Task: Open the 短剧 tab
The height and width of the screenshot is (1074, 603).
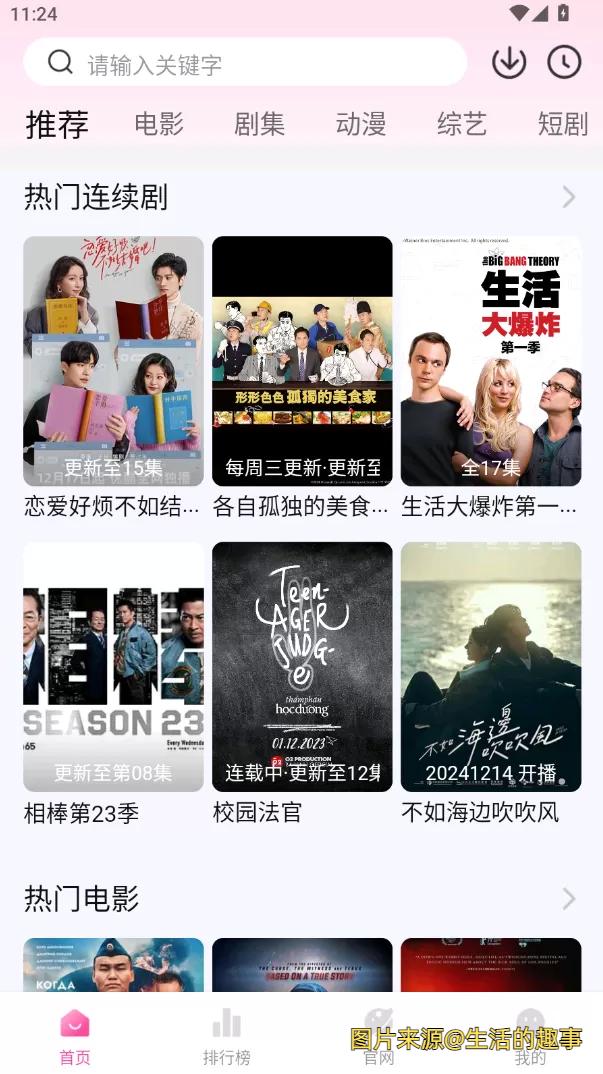Action: click(562, 124)
